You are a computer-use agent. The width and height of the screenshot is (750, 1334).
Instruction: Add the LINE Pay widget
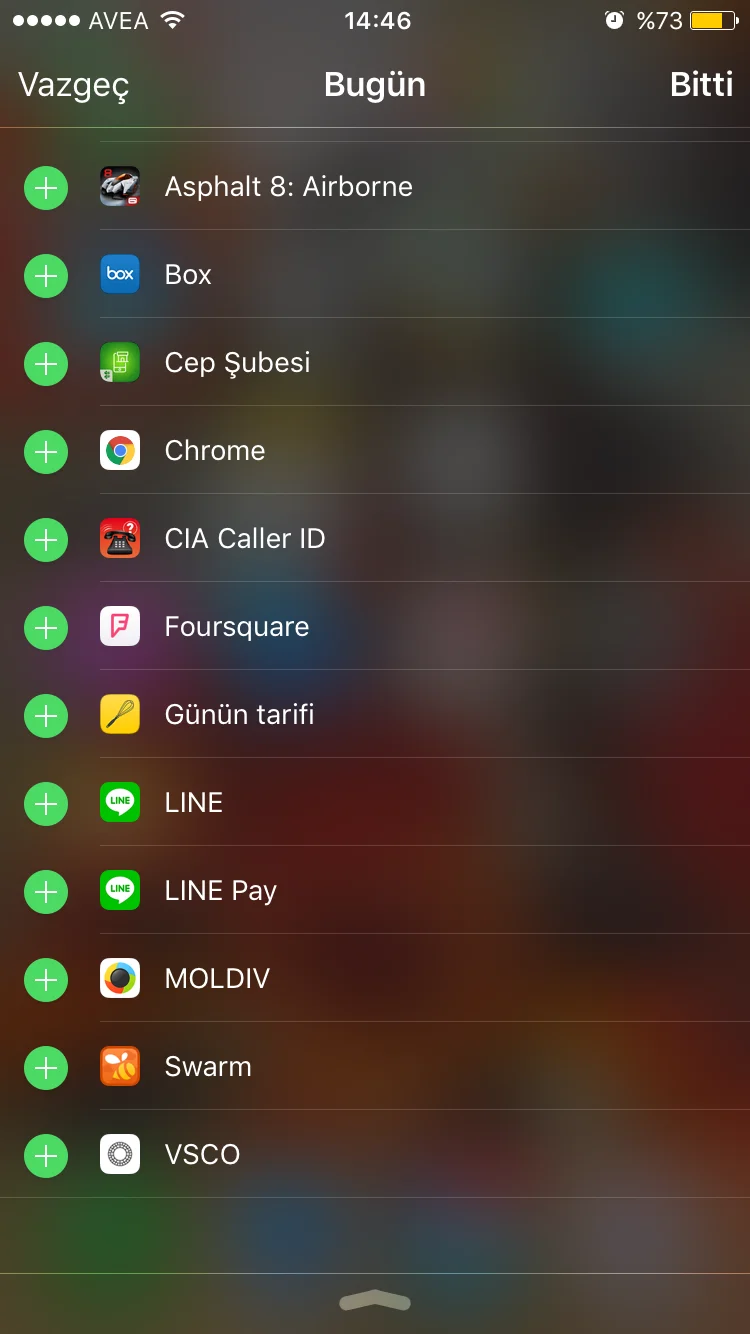tap(46, 891)
